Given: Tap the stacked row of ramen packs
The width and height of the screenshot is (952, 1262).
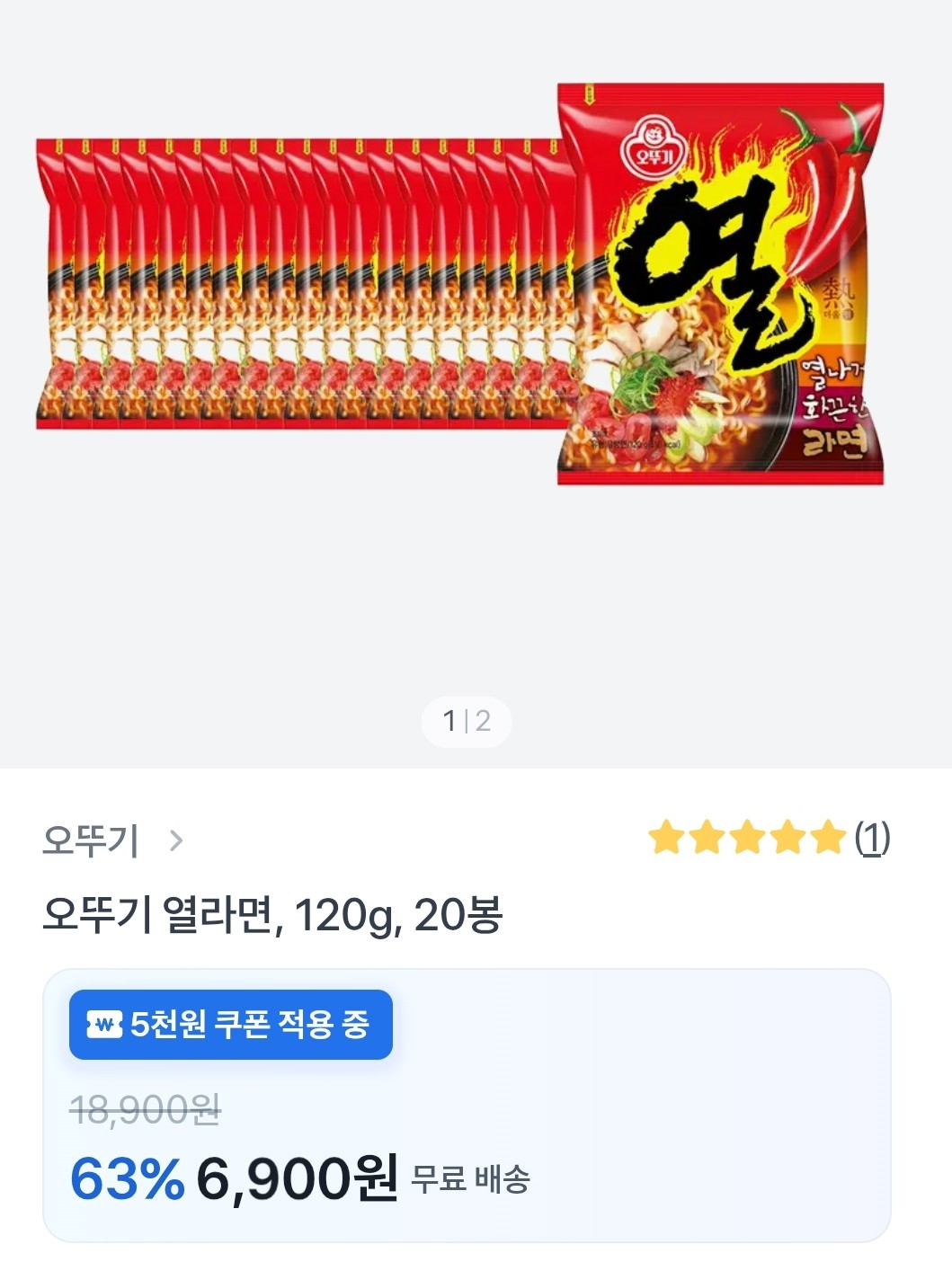Looking at the screenshot, I should pyautogui.click(x=297, y=283).
